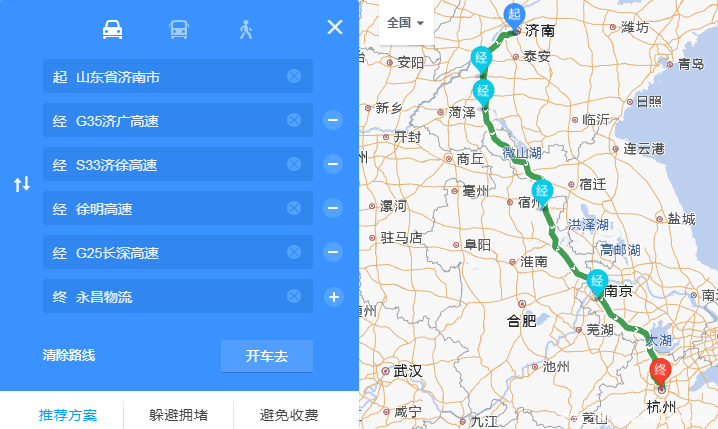Screen dimensions: 718x429
Task: Remove the S33济徐高速 waypoint
Action: (x=334, y=164)
